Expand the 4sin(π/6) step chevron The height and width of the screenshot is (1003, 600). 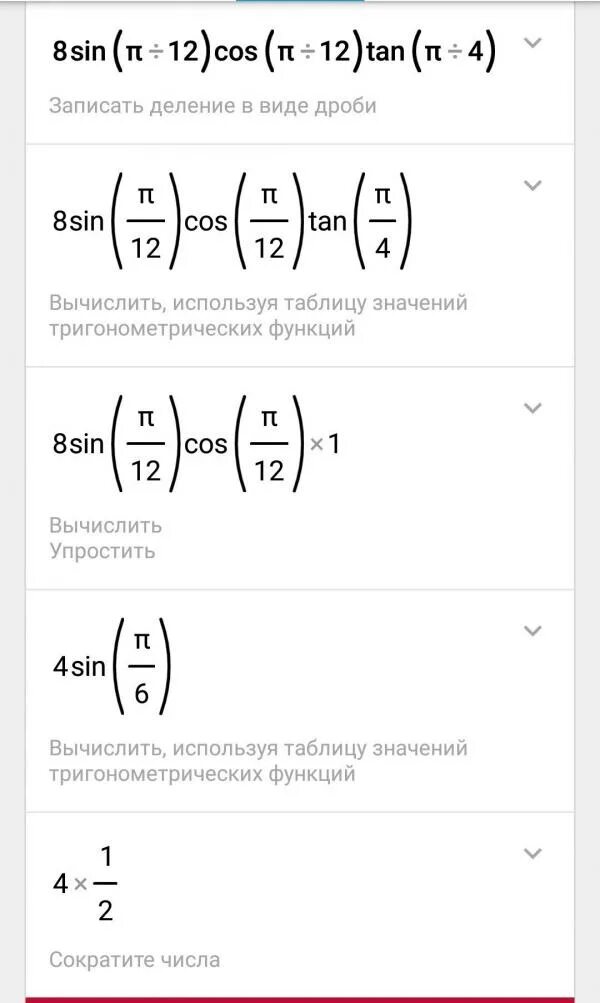533,631
